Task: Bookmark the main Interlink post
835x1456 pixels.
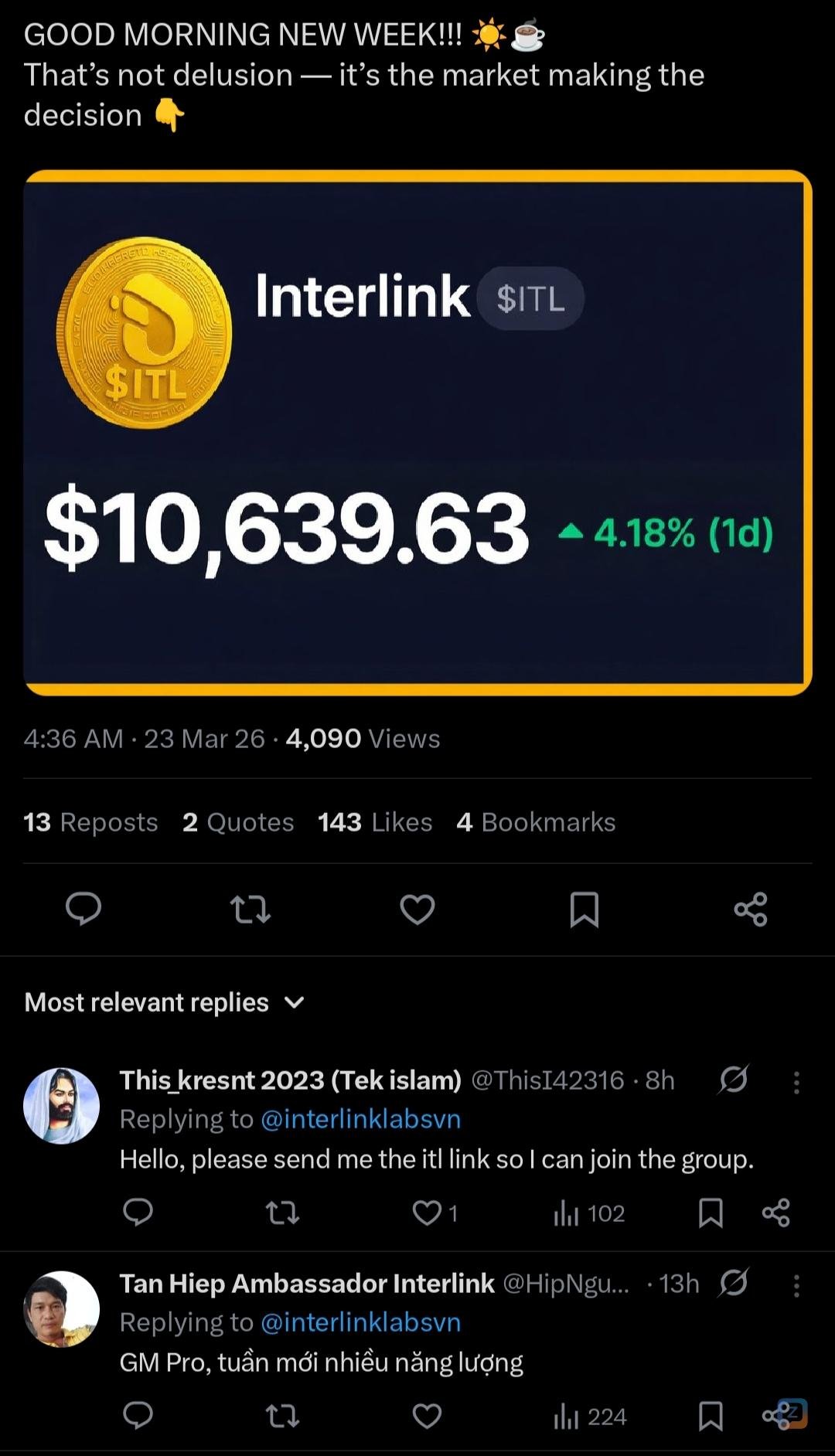Action: pyautogui.click(x=584, y=910)
